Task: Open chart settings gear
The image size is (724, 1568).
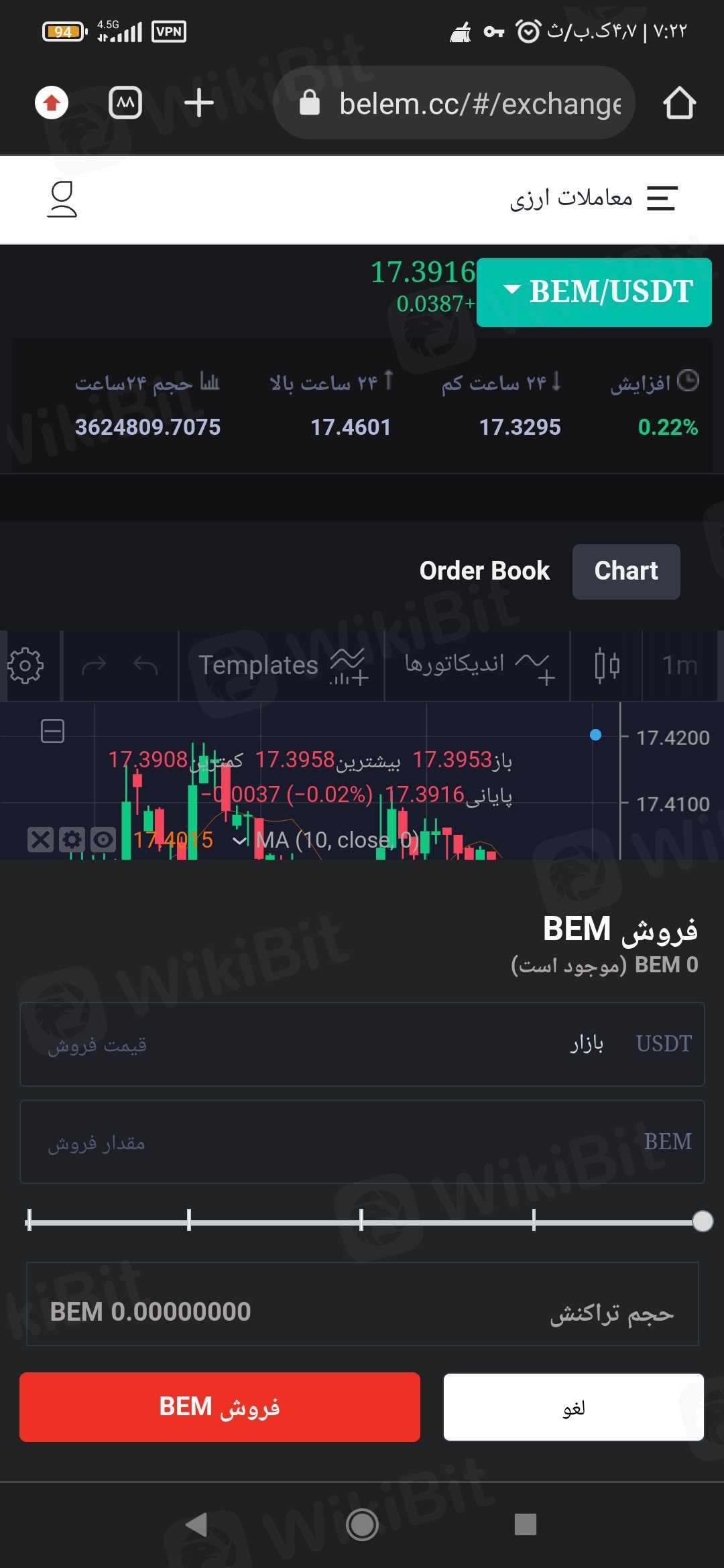Action: pyautogui.click(x=26, y=665)
